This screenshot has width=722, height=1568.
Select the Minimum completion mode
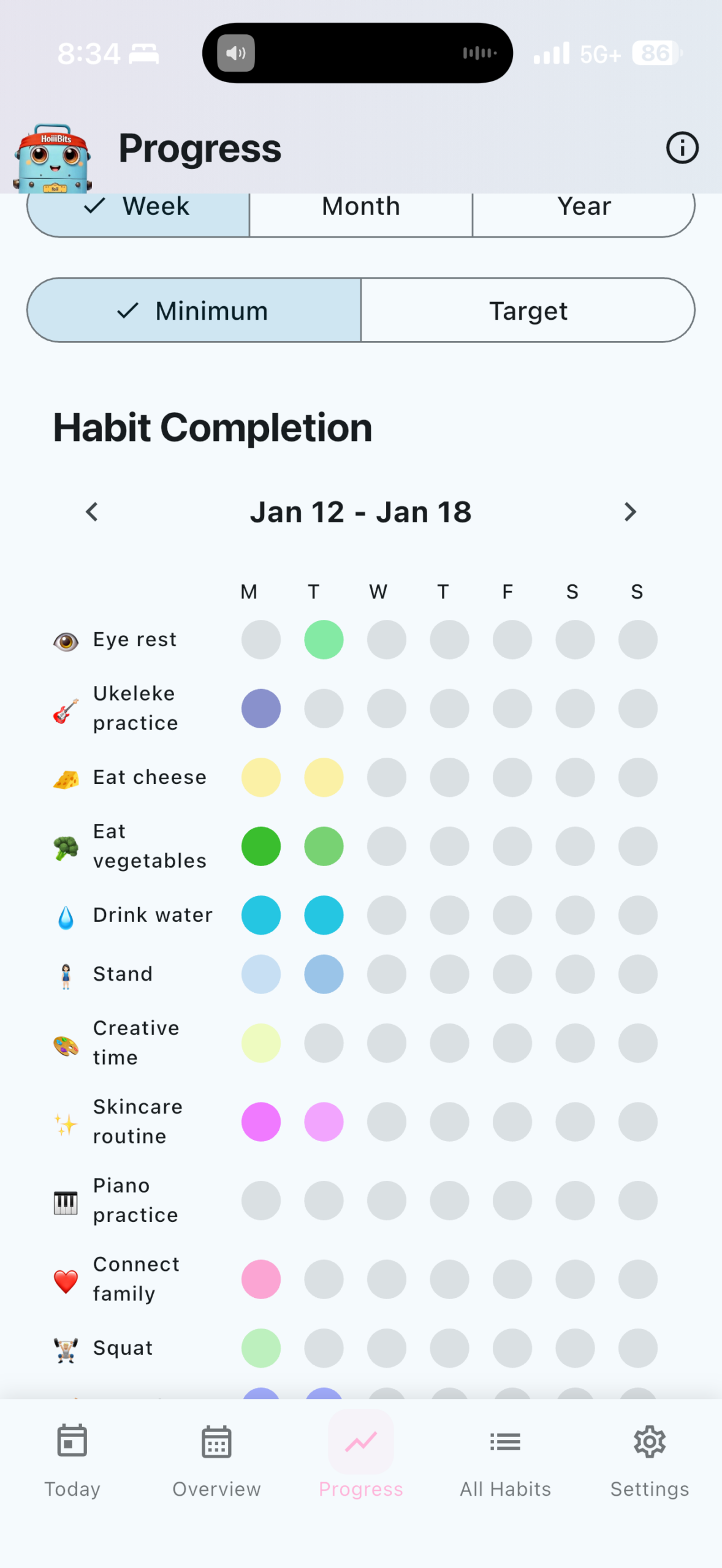(x=194, y=311)
